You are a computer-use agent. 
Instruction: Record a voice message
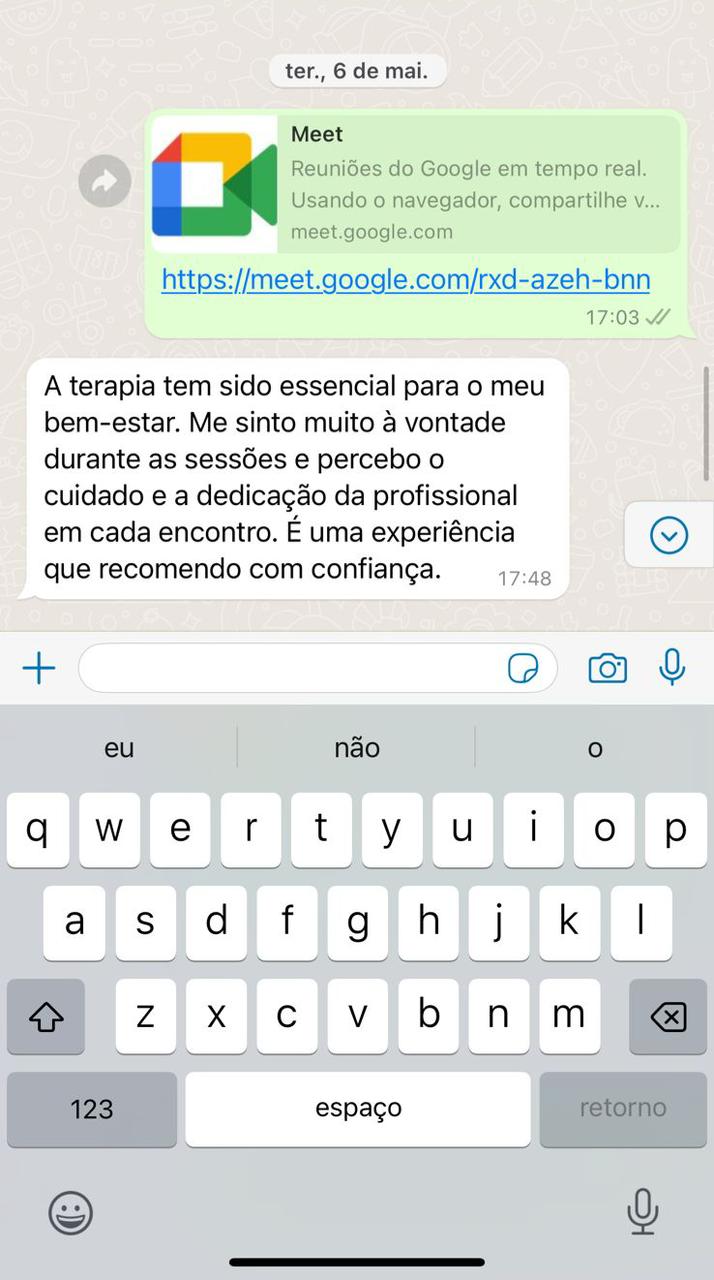coord(672,668)
